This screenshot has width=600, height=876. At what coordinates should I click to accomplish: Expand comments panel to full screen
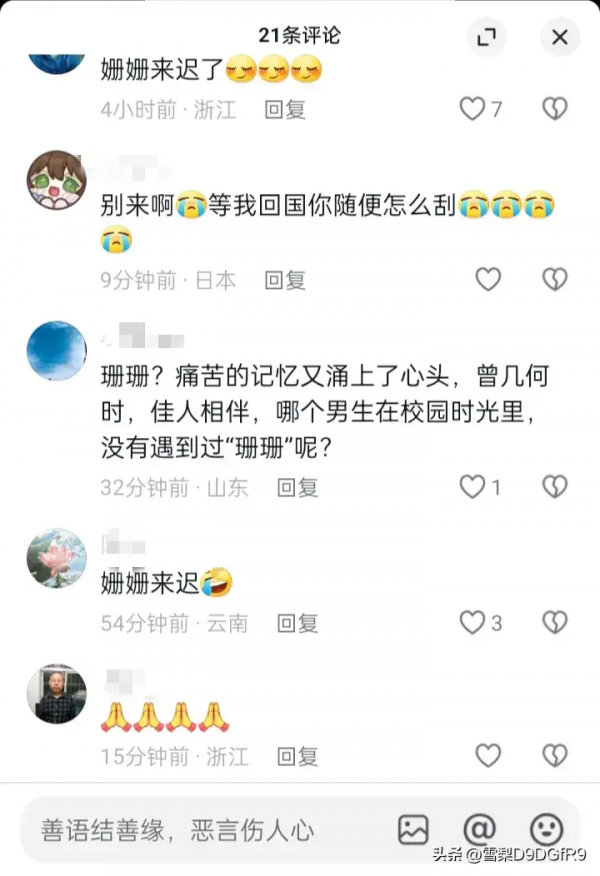[487, 38]
